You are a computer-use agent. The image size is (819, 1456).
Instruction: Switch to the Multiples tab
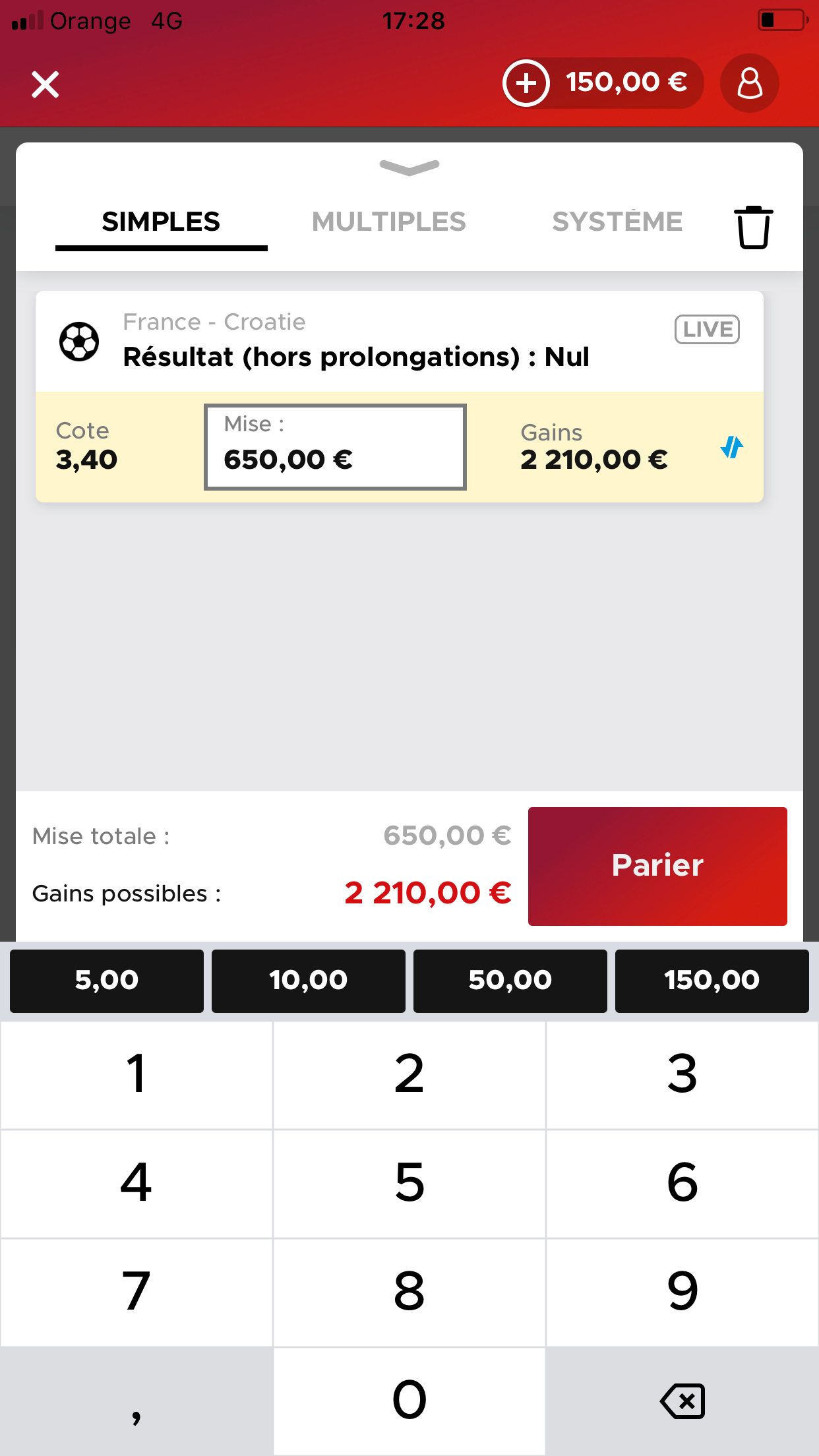click(389, 222)
